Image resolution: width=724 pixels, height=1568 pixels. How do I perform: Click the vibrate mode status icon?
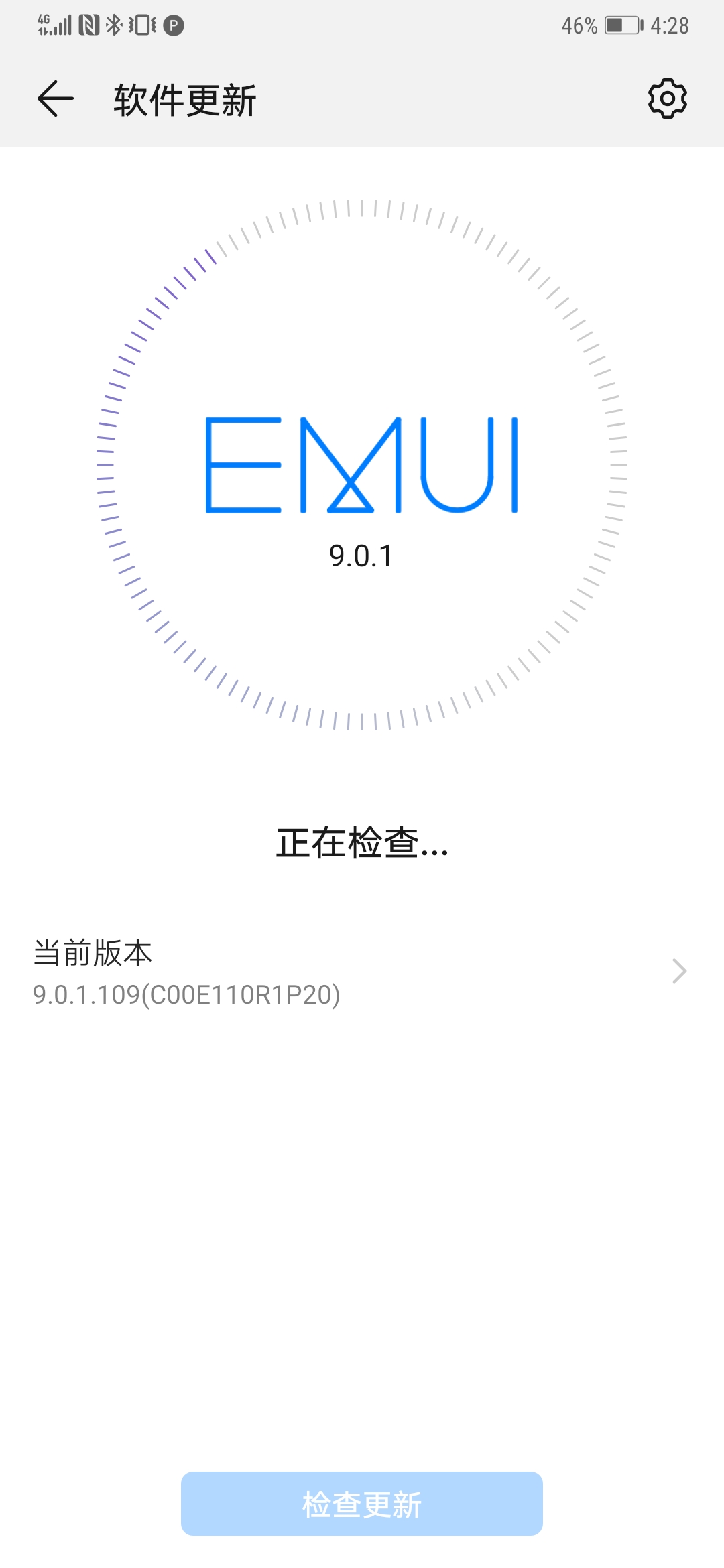[142, 25]
